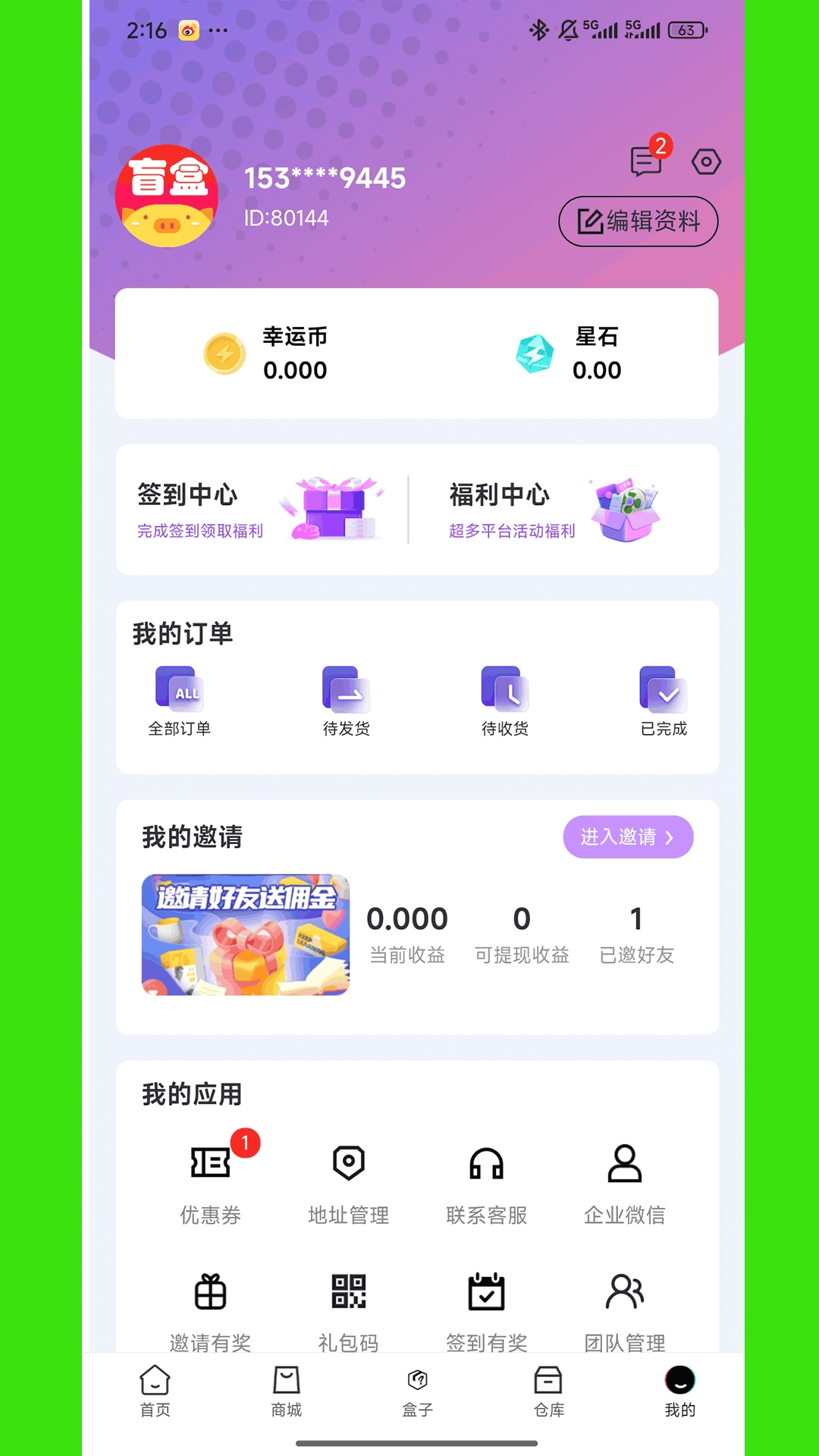The width and height of the screenshot is (819, 1456).
Task: Open the 幸运币 lucky coin balance
Action: [265, 353]
